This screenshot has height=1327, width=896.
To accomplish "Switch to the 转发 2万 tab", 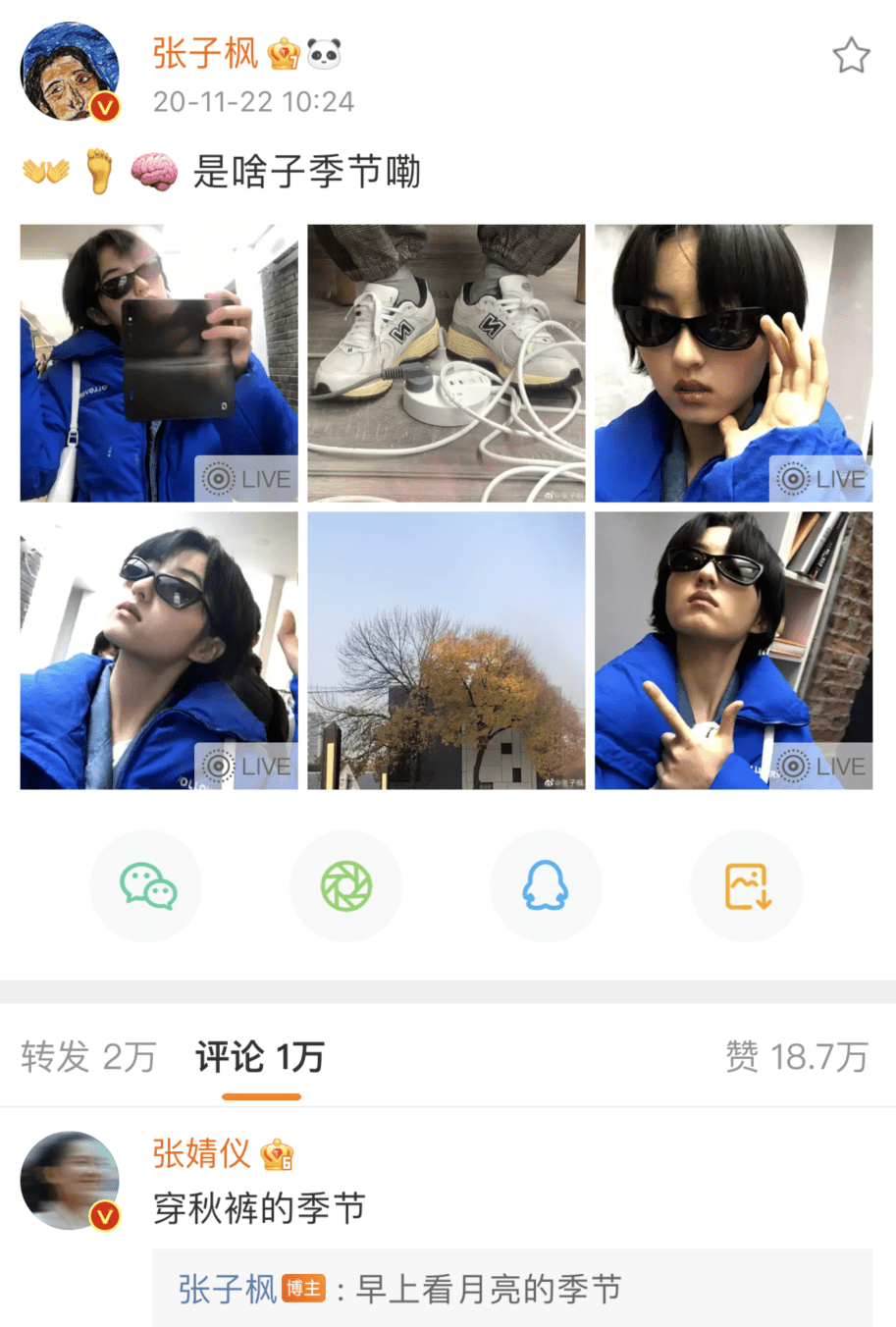I will click(88, 1057).
